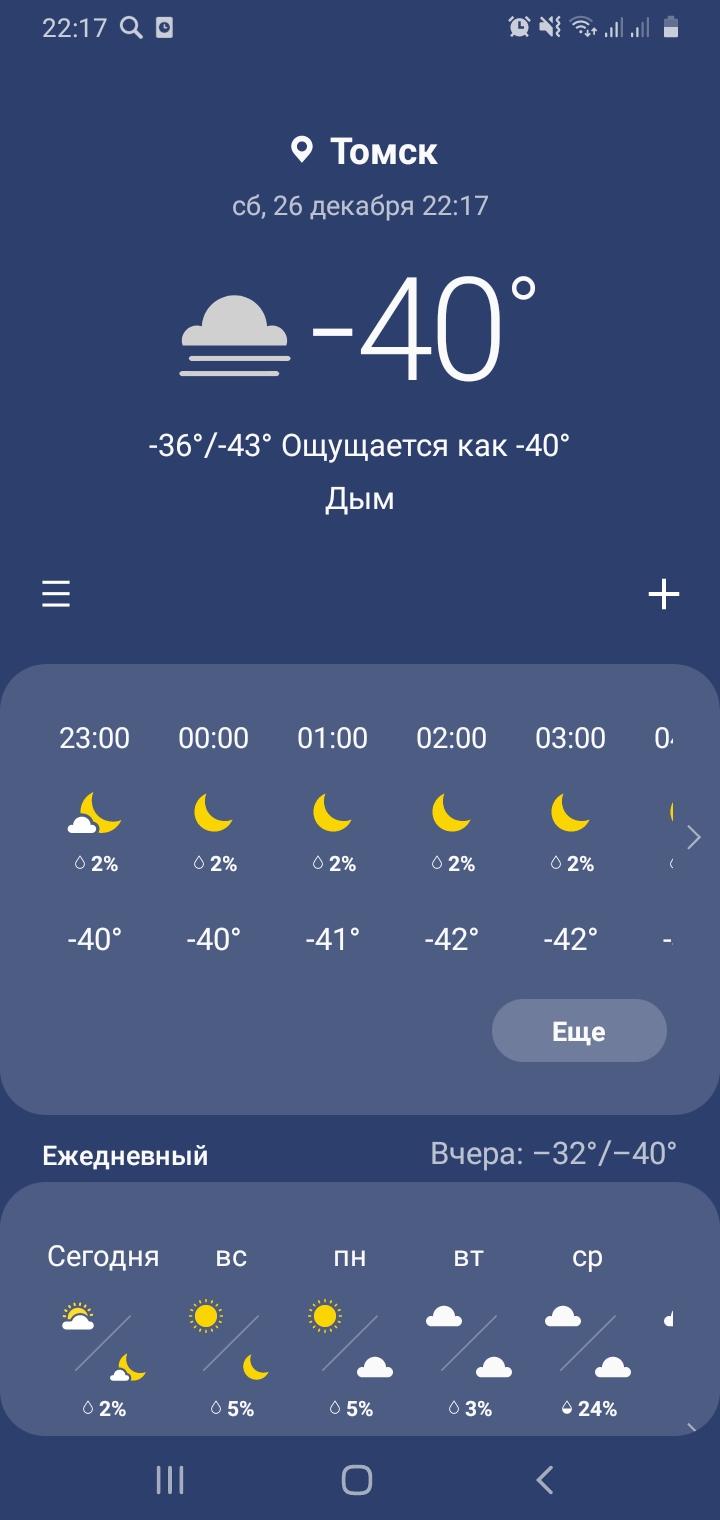720x1520 pixels.
Task: Open the daily forecast for вс
Action: [231, 1330]
